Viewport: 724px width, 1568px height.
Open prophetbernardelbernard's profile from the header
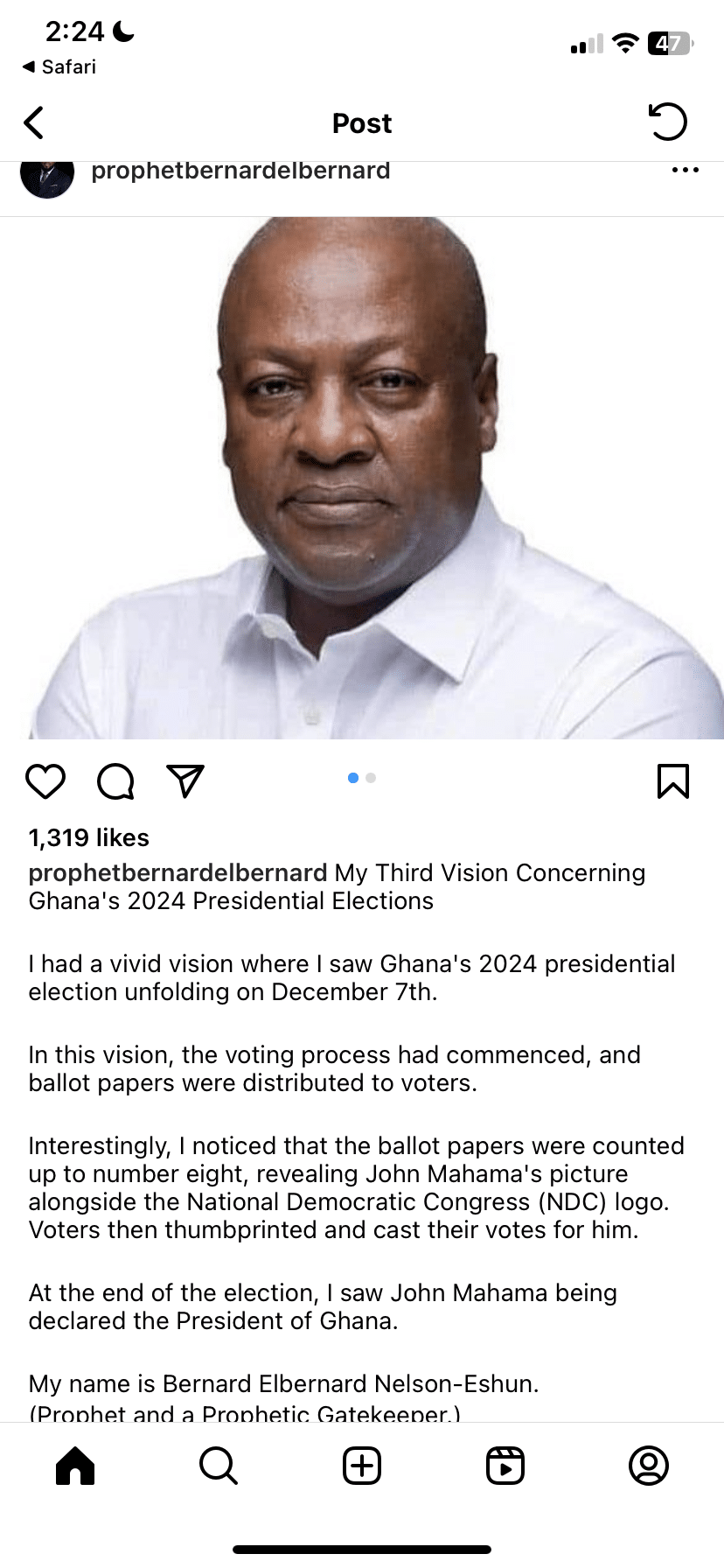pos(240,171)
